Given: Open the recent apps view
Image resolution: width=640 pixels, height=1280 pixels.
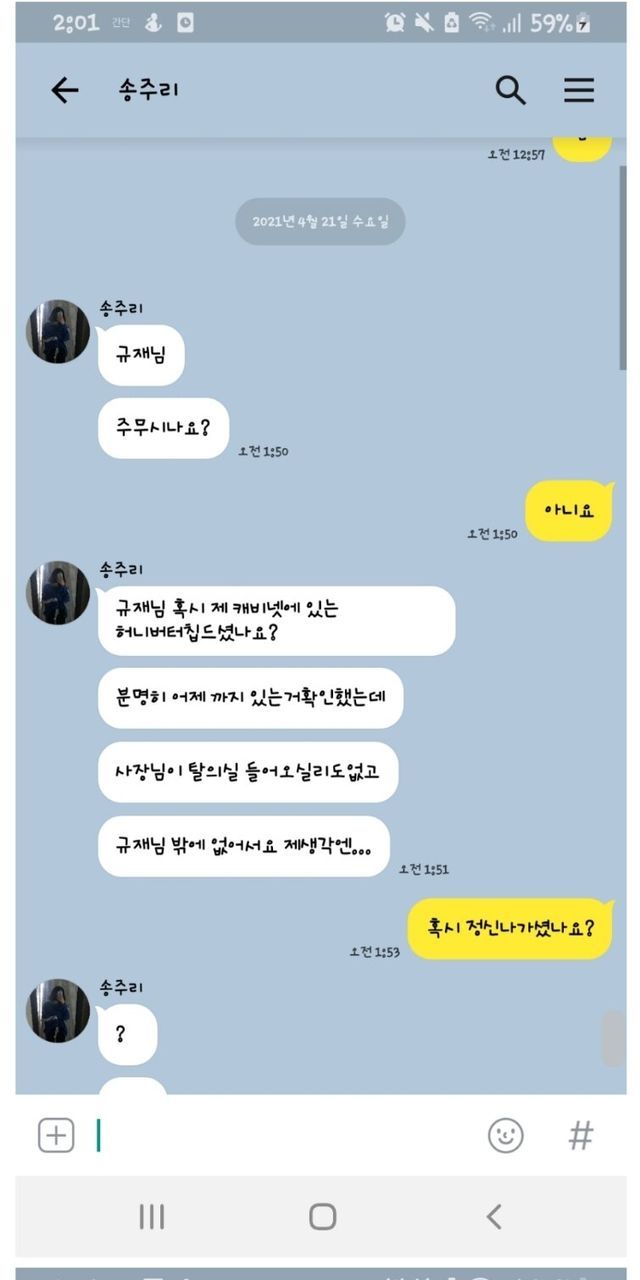Looking at the screenshot, I should click(x=151, y=1216).
